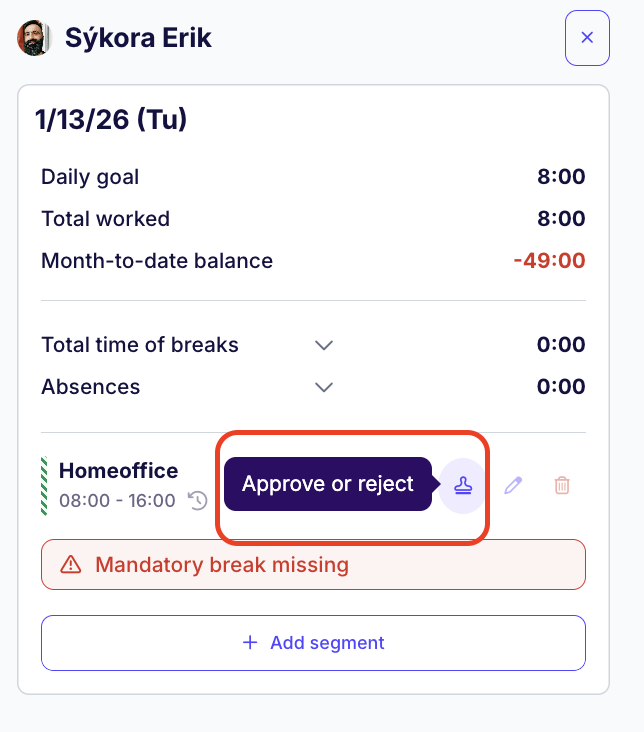Expand Total time of breaks
This screenshot has height=732, width=644.
323,345
